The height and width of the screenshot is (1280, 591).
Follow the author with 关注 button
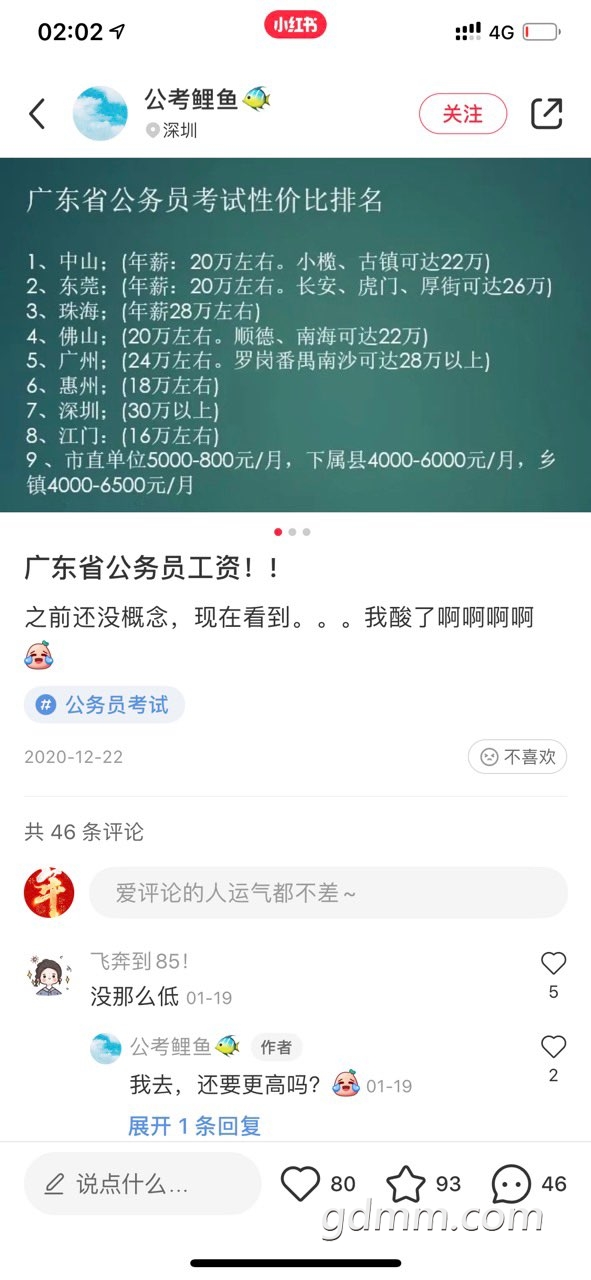(463, 114)
